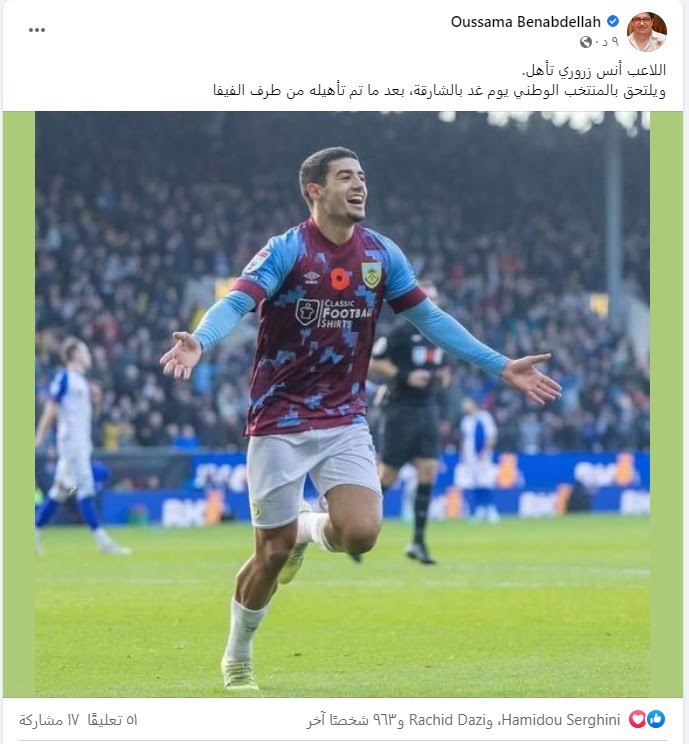Open Oussama Benabdellah's profile name link
Image resolution: width=689 pixels, height=744 pixels.
pos(526,21)
